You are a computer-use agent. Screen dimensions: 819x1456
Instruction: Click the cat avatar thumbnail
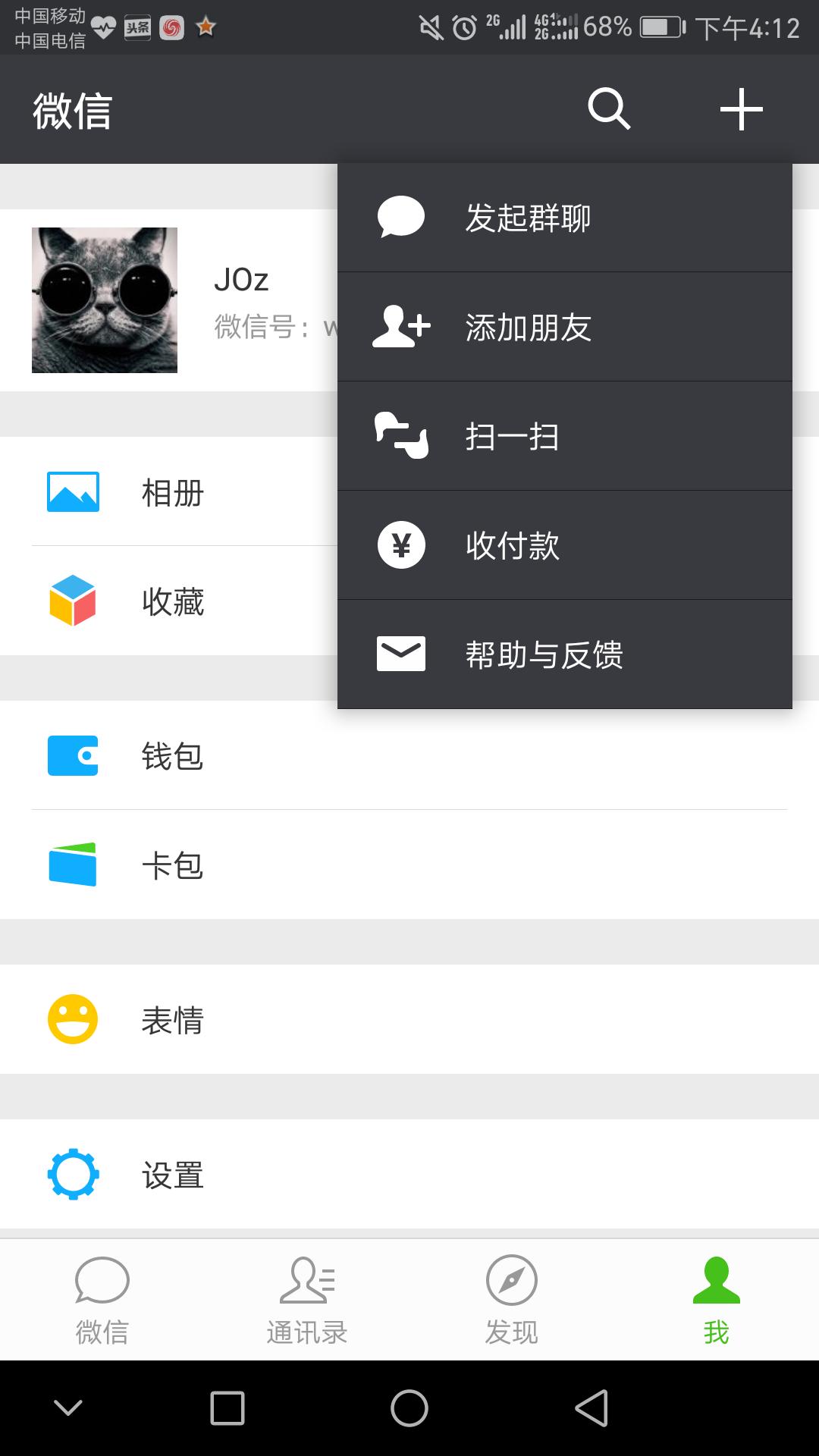tap(105, 301)
